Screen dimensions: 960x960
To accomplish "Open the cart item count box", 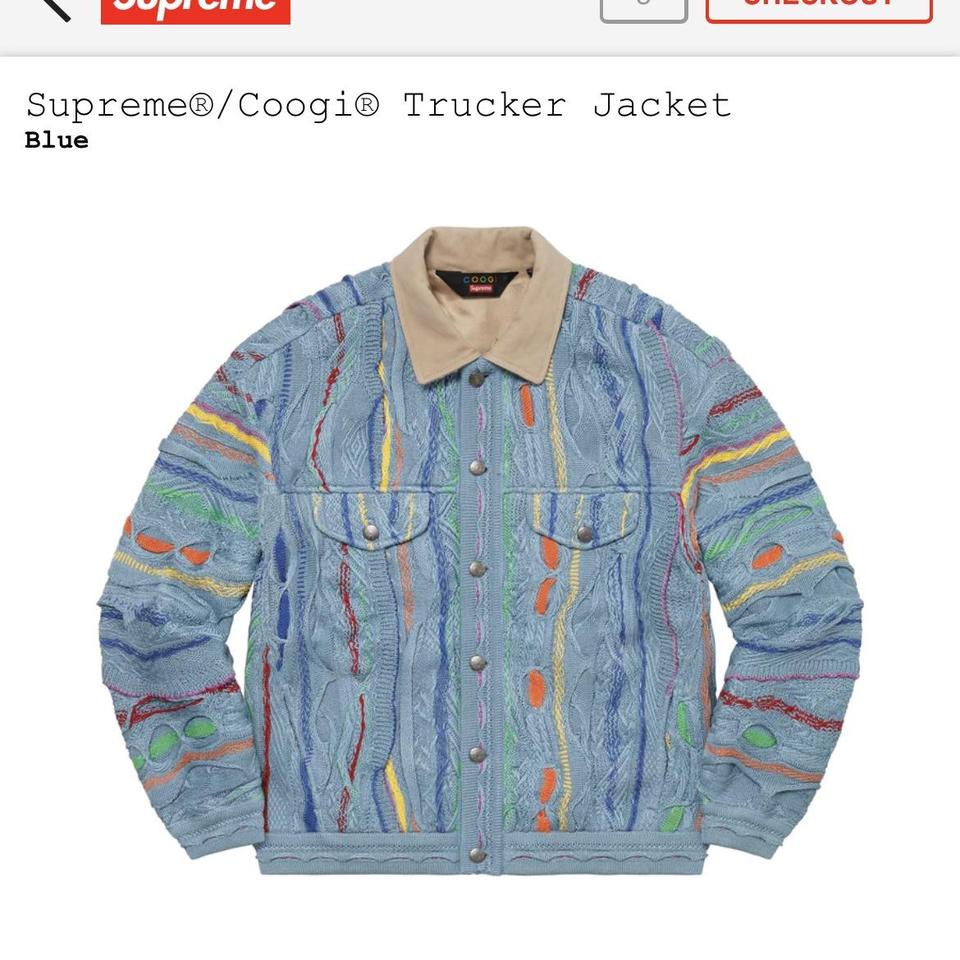I will point(643,8).
